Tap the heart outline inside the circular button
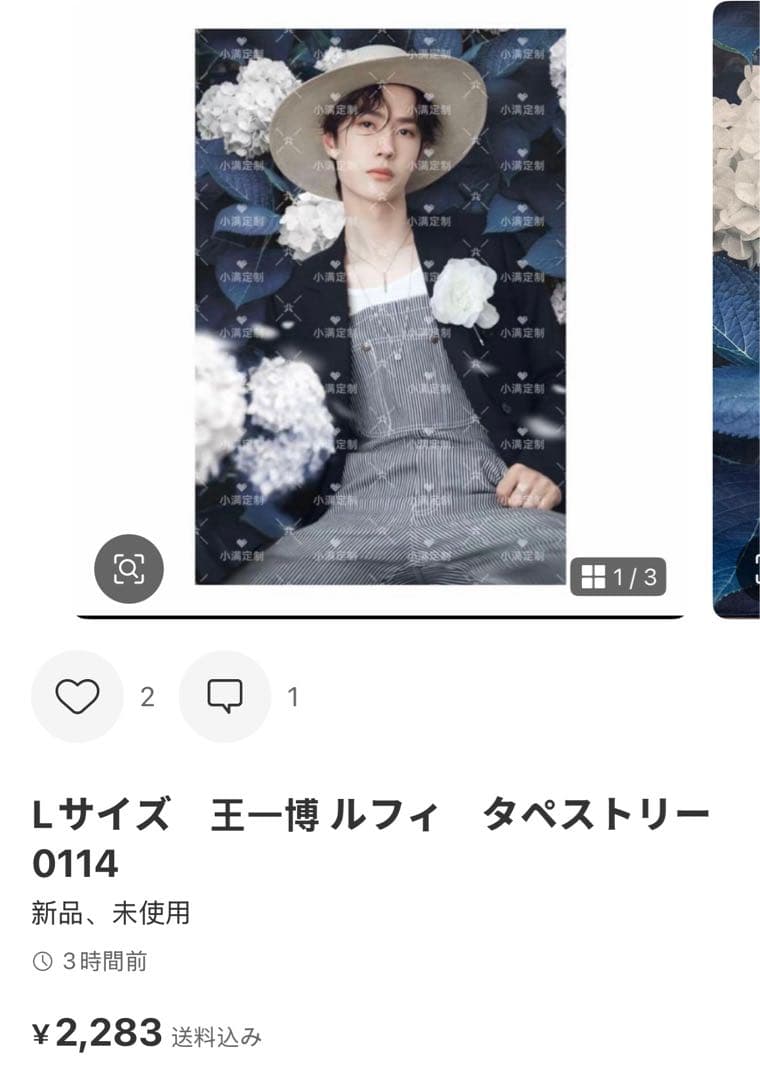 (78, 693)
